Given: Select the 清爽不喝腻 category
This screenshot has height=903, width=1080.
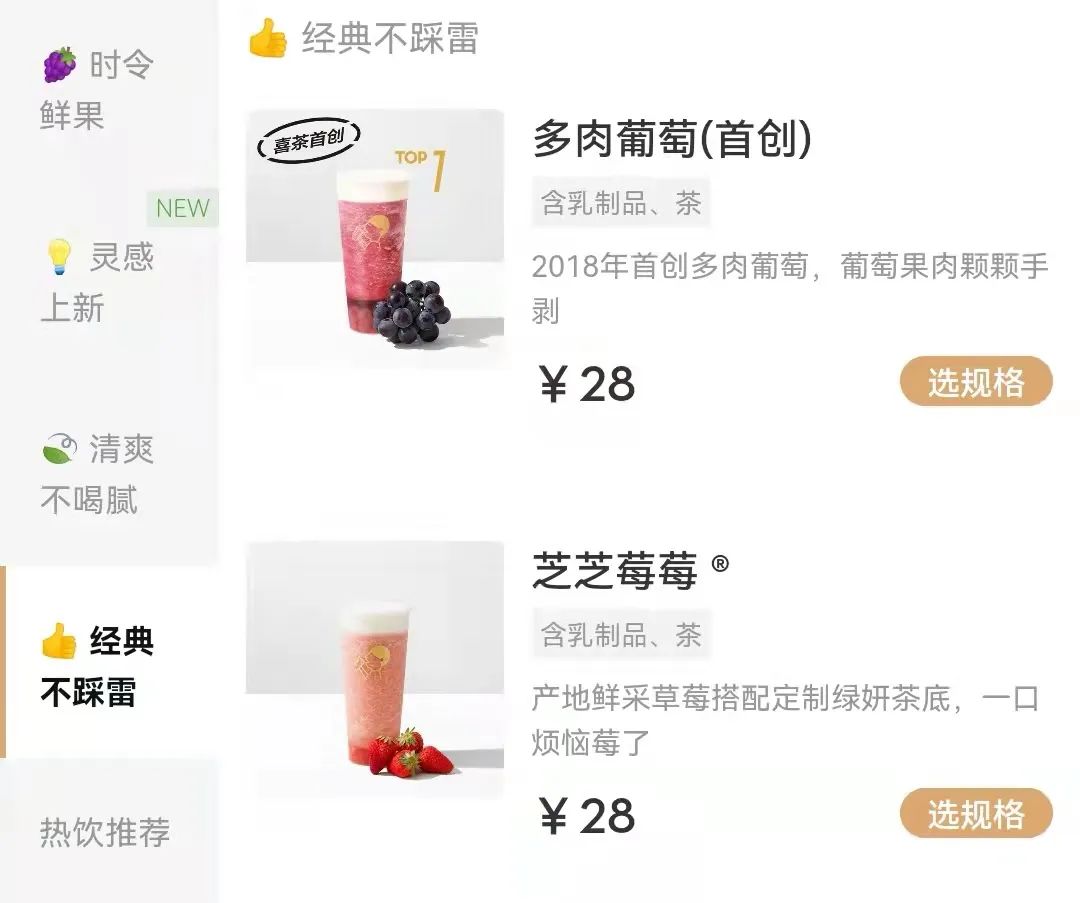Looking at the screenshot, I should (x=100, y=474).
